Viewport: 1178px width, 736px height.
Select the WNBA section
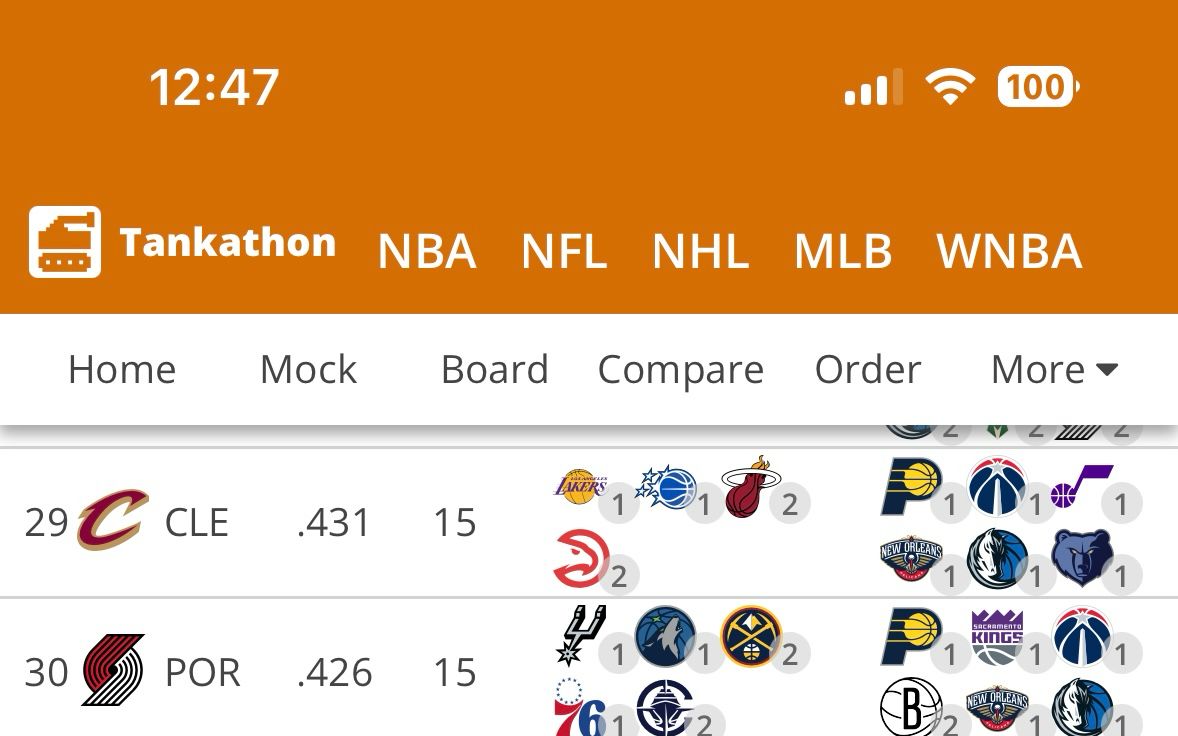tap(1009, 250)
